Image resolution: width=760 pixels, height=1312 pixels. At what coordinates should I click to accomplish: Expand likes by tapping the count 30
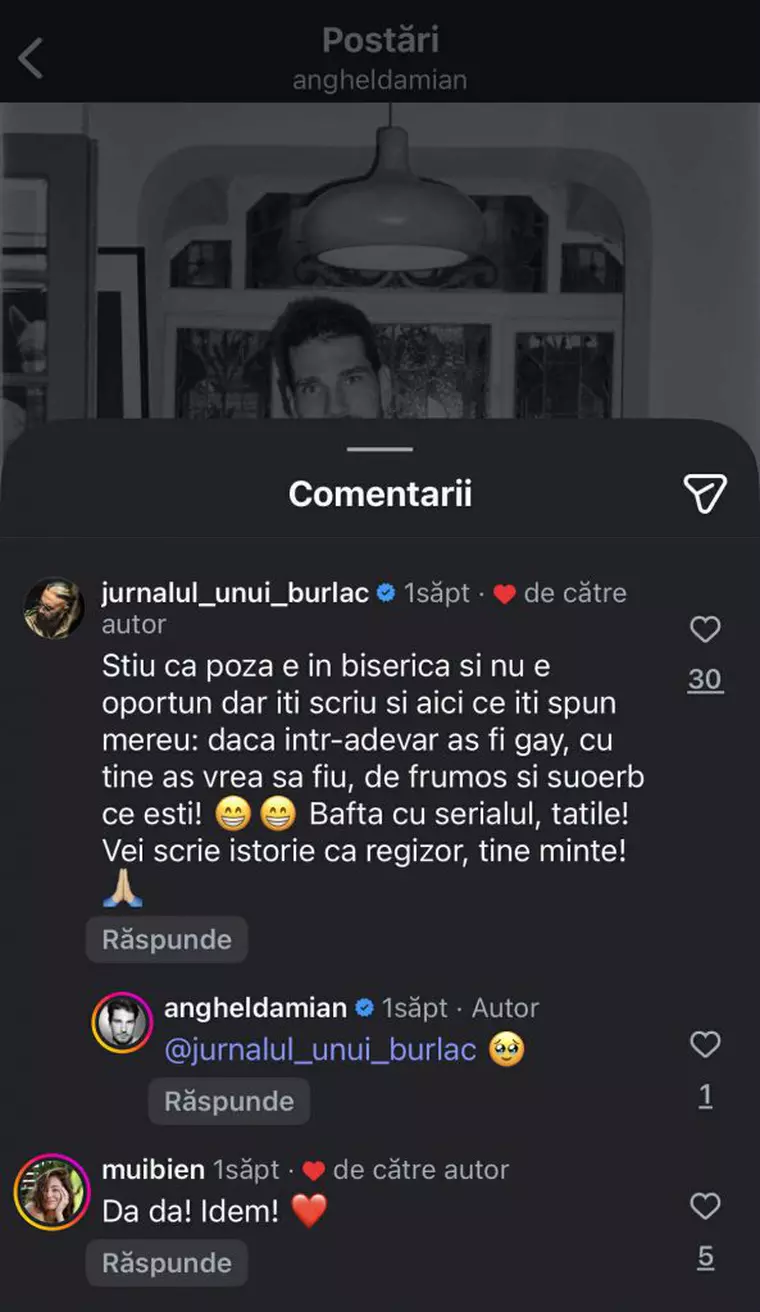point(705,678)
